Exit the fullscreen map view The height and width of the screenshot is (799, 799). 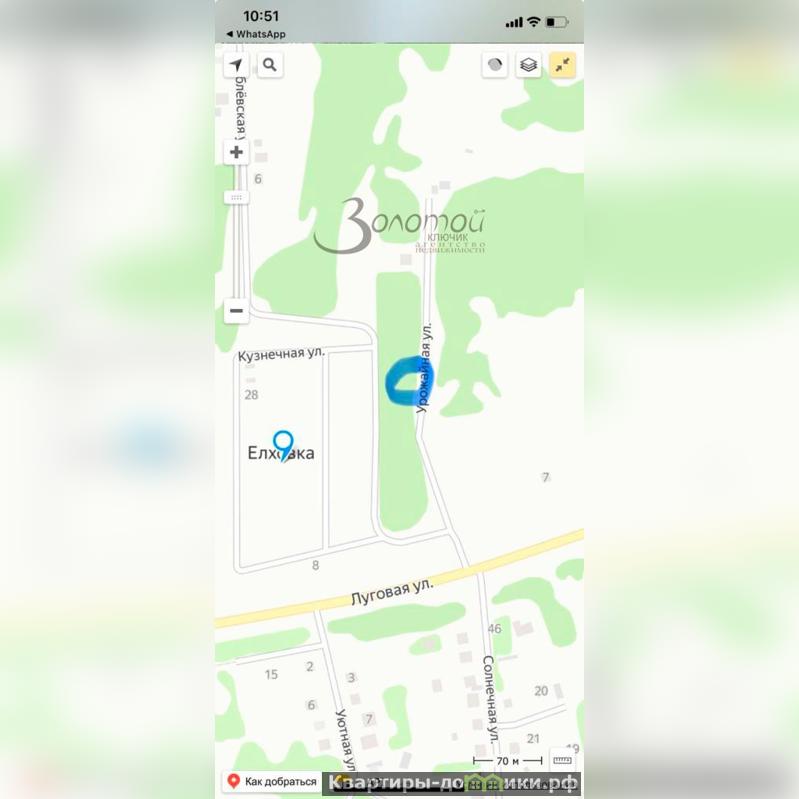(563, 65)
